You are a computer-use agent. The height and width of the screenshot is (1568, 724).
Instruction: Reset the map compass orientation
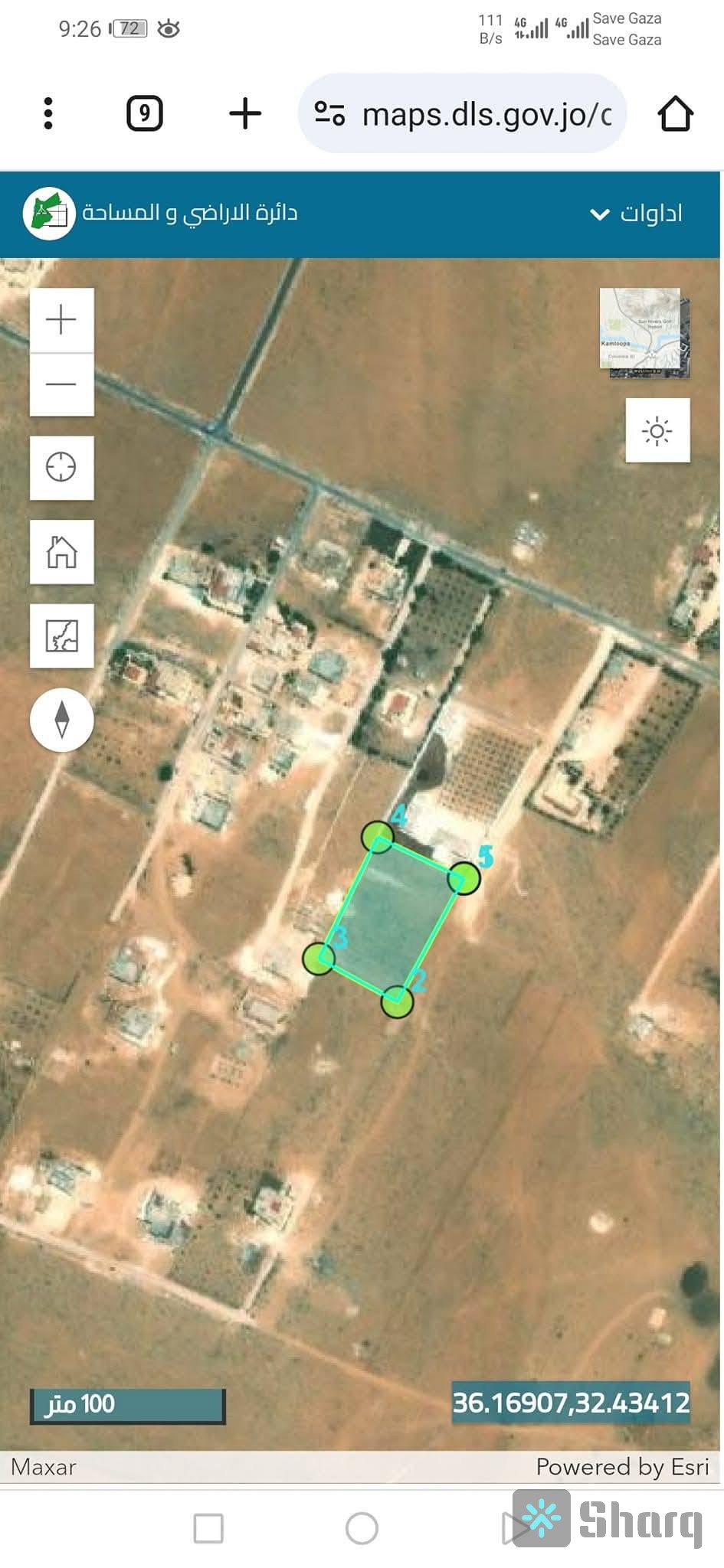(x=61, y=720)
